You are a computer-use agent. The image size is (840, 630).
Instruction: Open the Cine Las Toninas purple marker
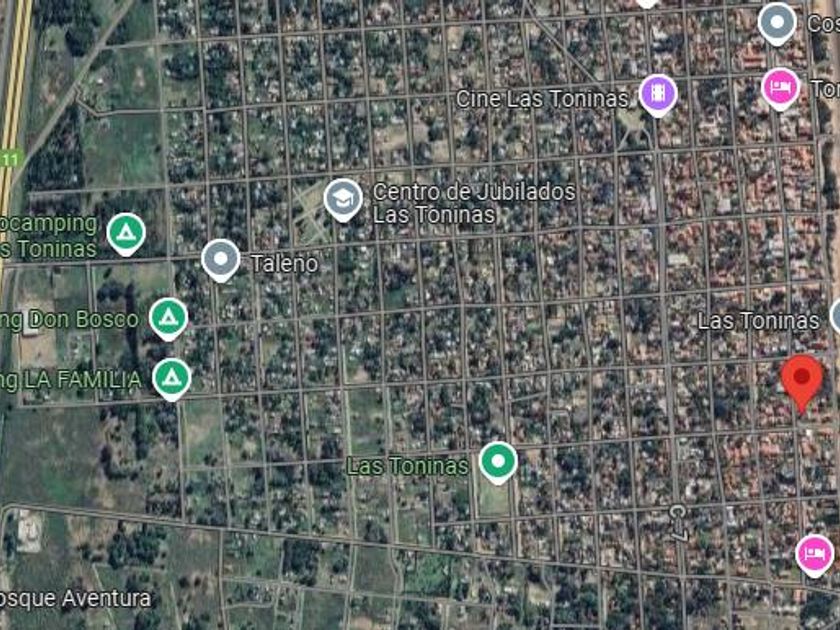(x=658, y=95)
